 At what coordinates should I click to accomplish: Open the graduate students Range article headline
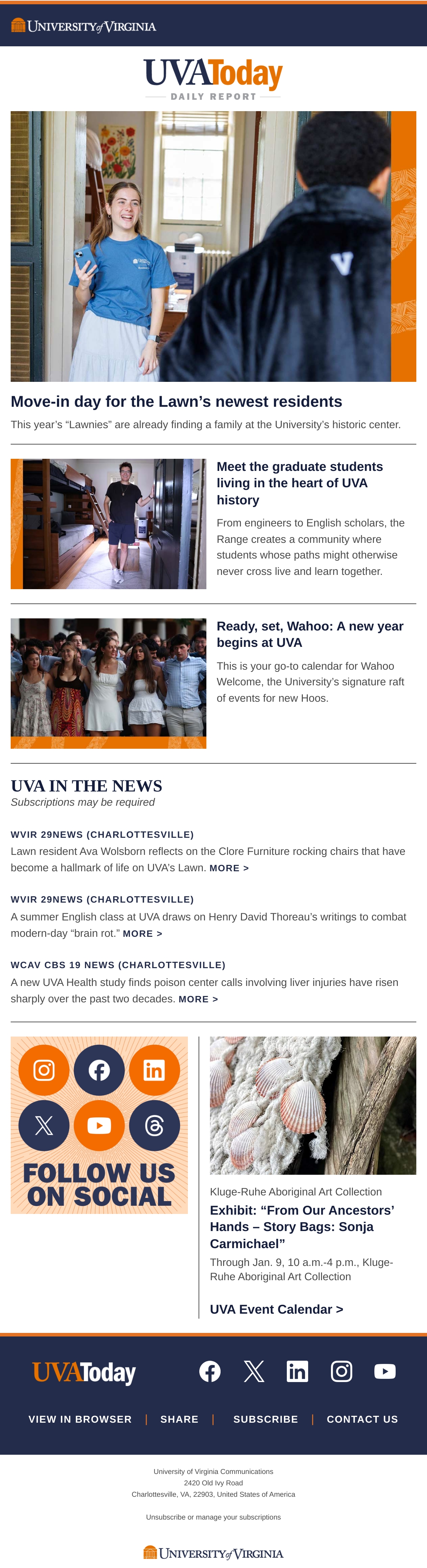point(300,483)
